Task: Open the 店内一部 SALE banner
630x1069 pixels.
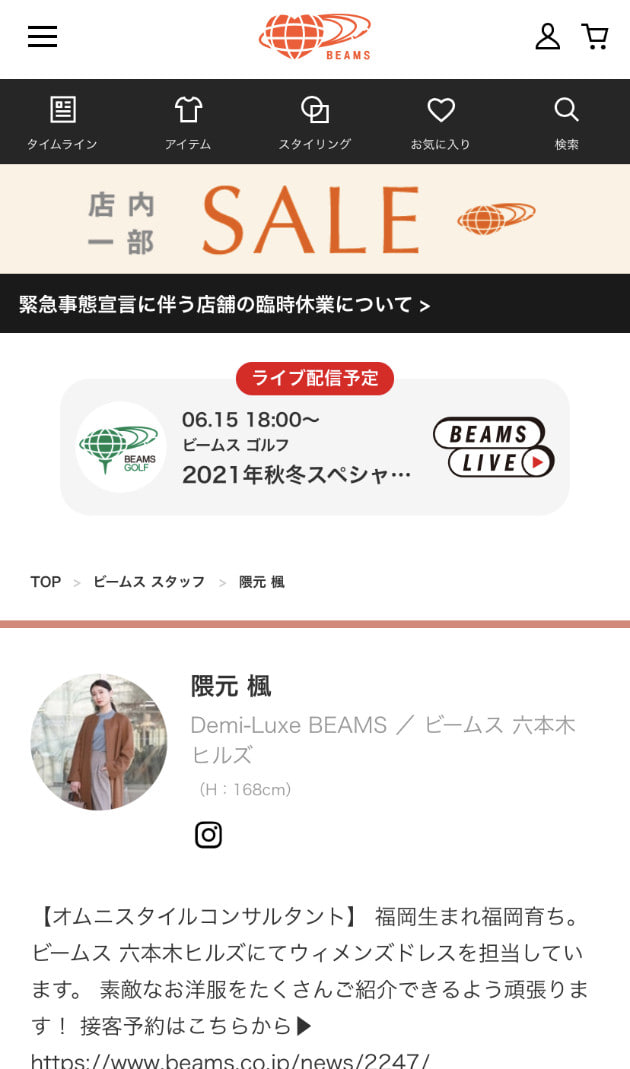Action: point(315,219)
